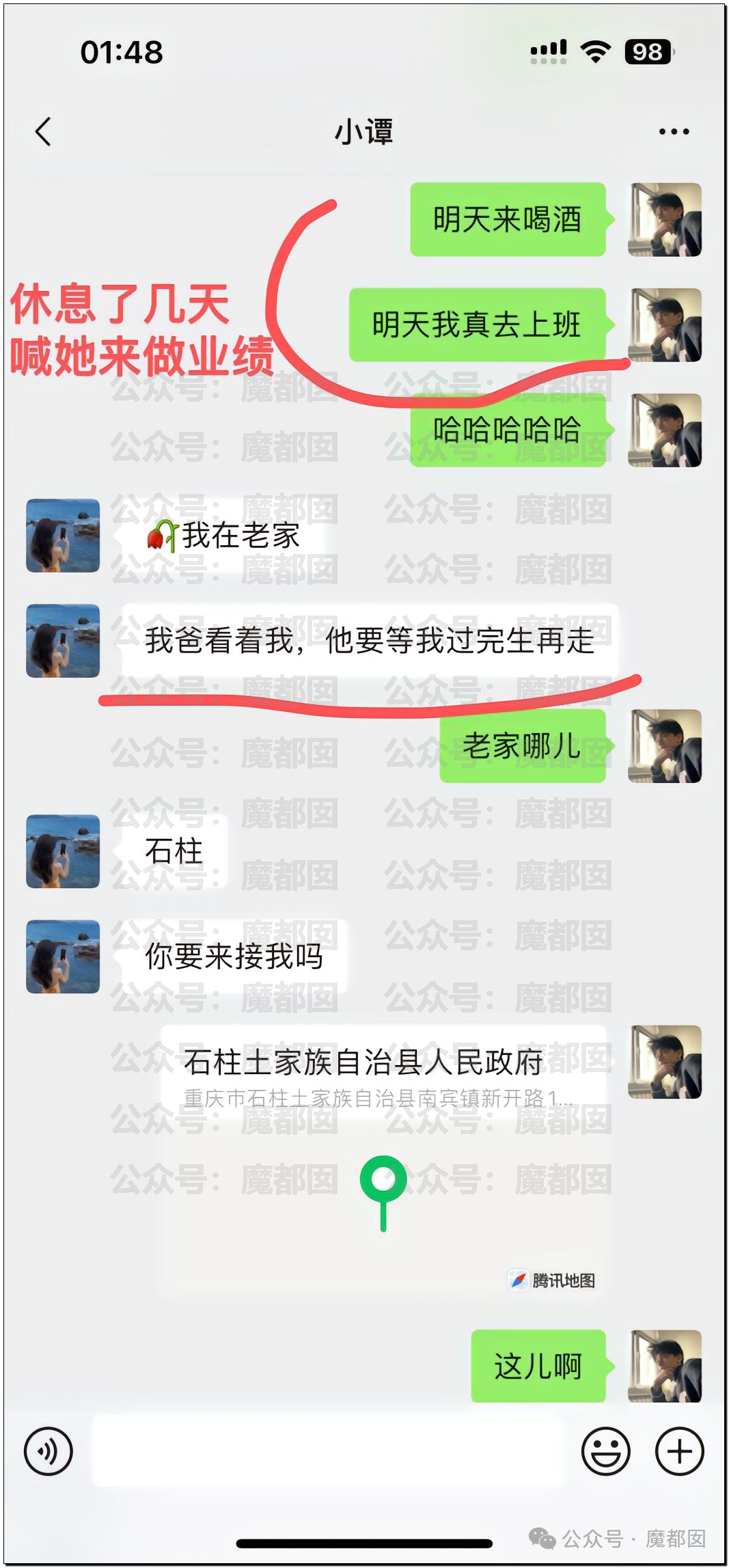The height and width of the screenshot is (1568, 729).
Task: Focus the message text field
Action: [x=327, y=1450]
